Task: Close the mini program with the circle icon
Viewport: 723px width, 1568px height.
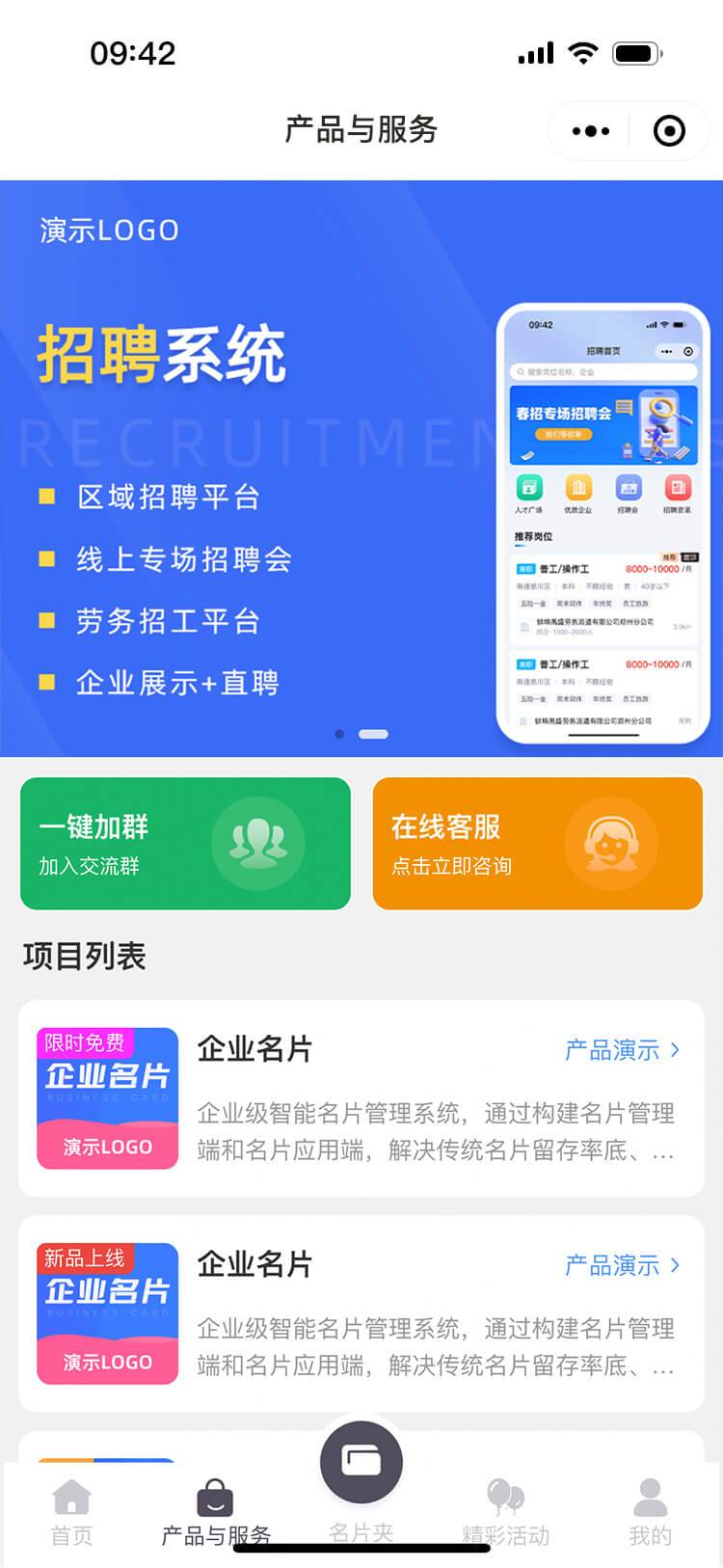Action: tap(669, 130)
